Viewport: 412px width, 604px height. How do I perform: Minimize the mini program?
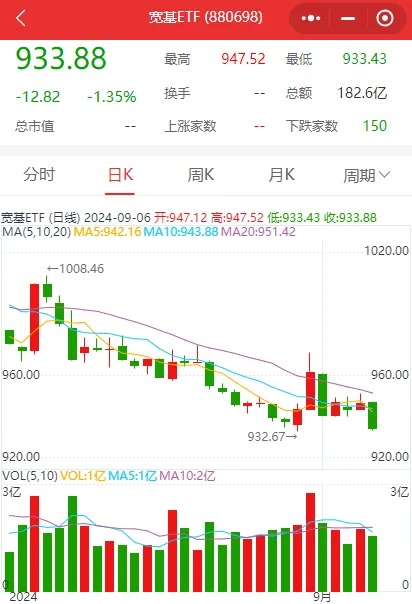348,18
